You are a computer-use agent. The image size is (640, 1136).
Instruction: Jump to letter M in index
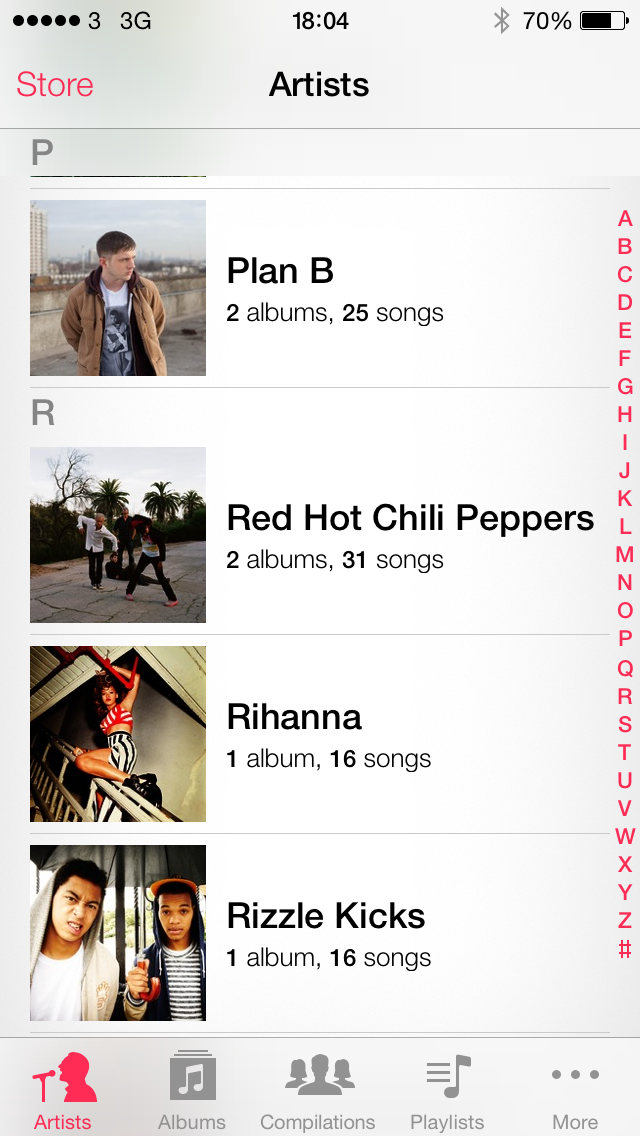(x=625, y=555)
